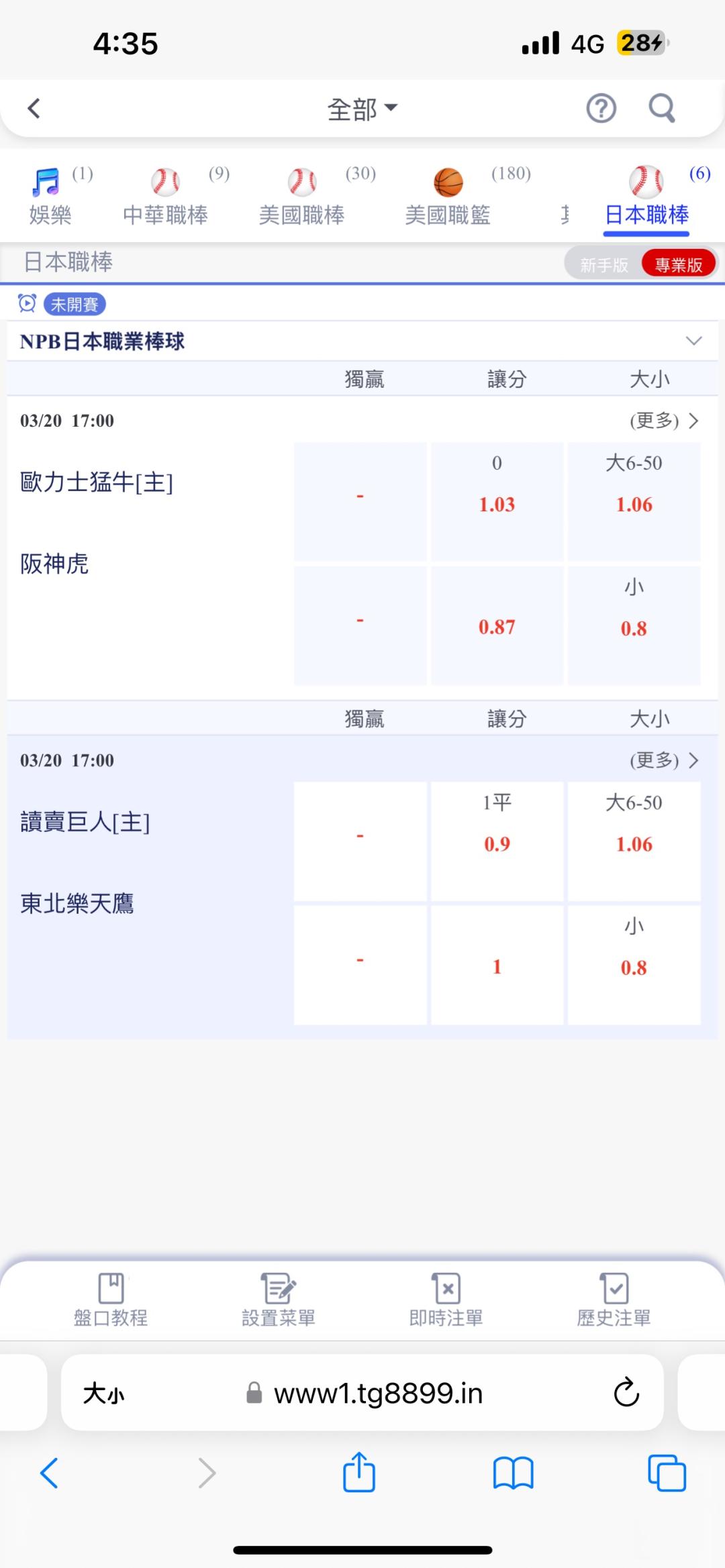Pick 阪神虎 handicap odds 0.87
725x1568 pixels.
tap(497, 625)
